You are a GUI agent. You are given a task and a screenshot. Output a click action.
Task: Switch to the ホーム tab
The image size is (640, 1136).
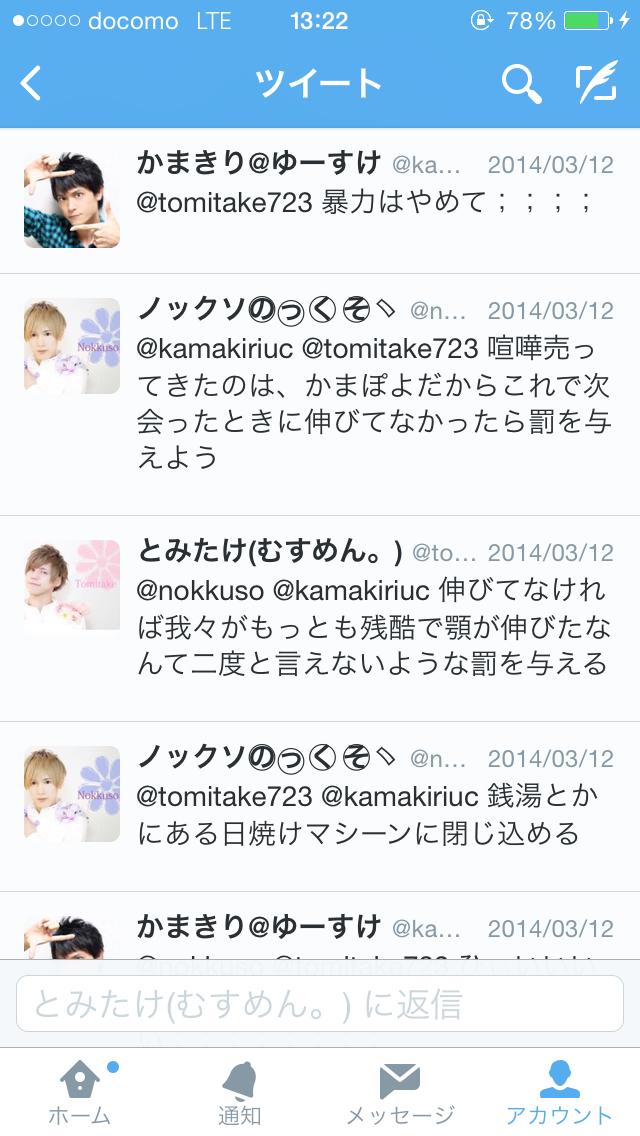[79, 1093]
